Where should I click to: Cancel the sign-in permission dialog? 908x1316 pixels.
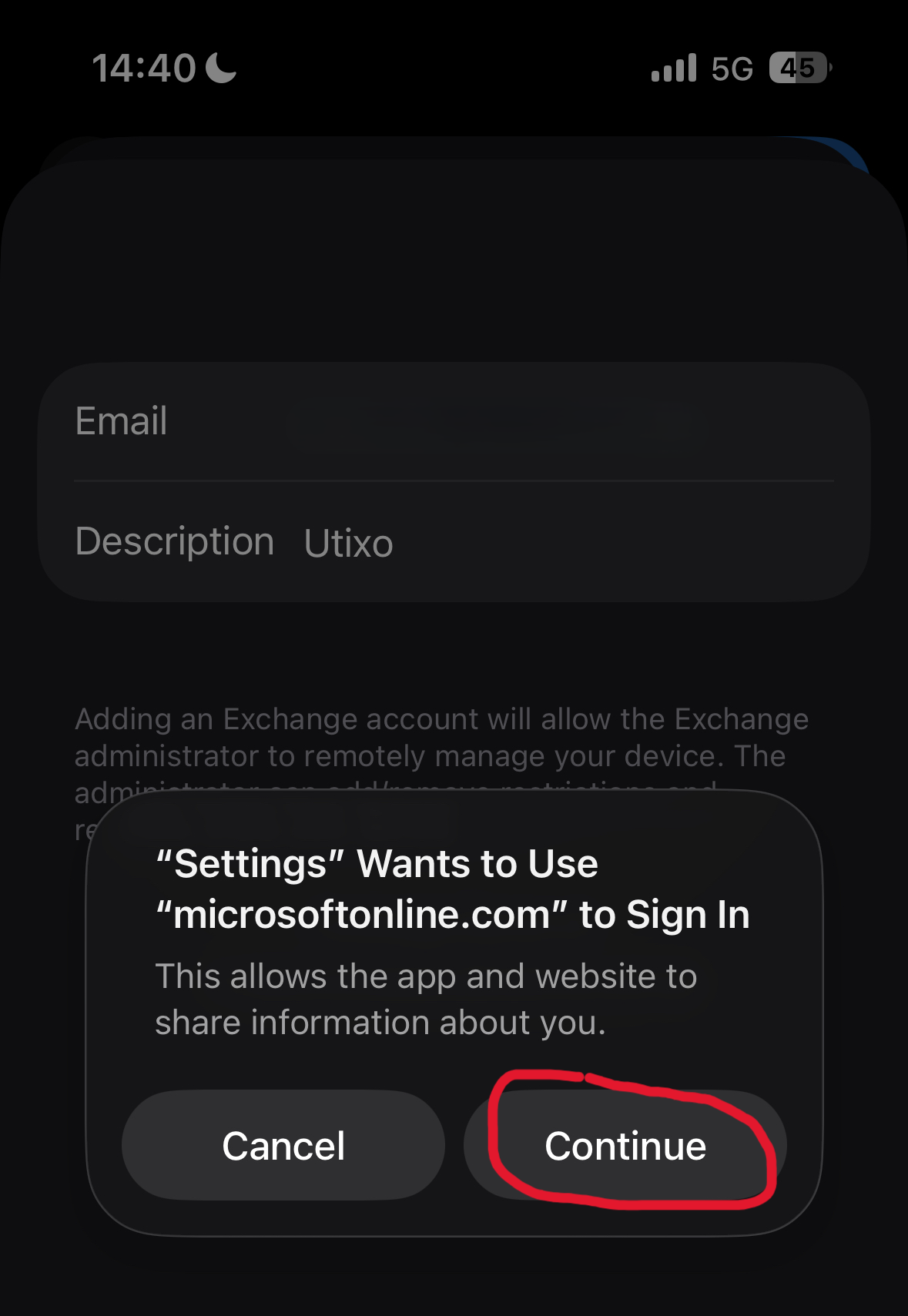[283, 1145]
